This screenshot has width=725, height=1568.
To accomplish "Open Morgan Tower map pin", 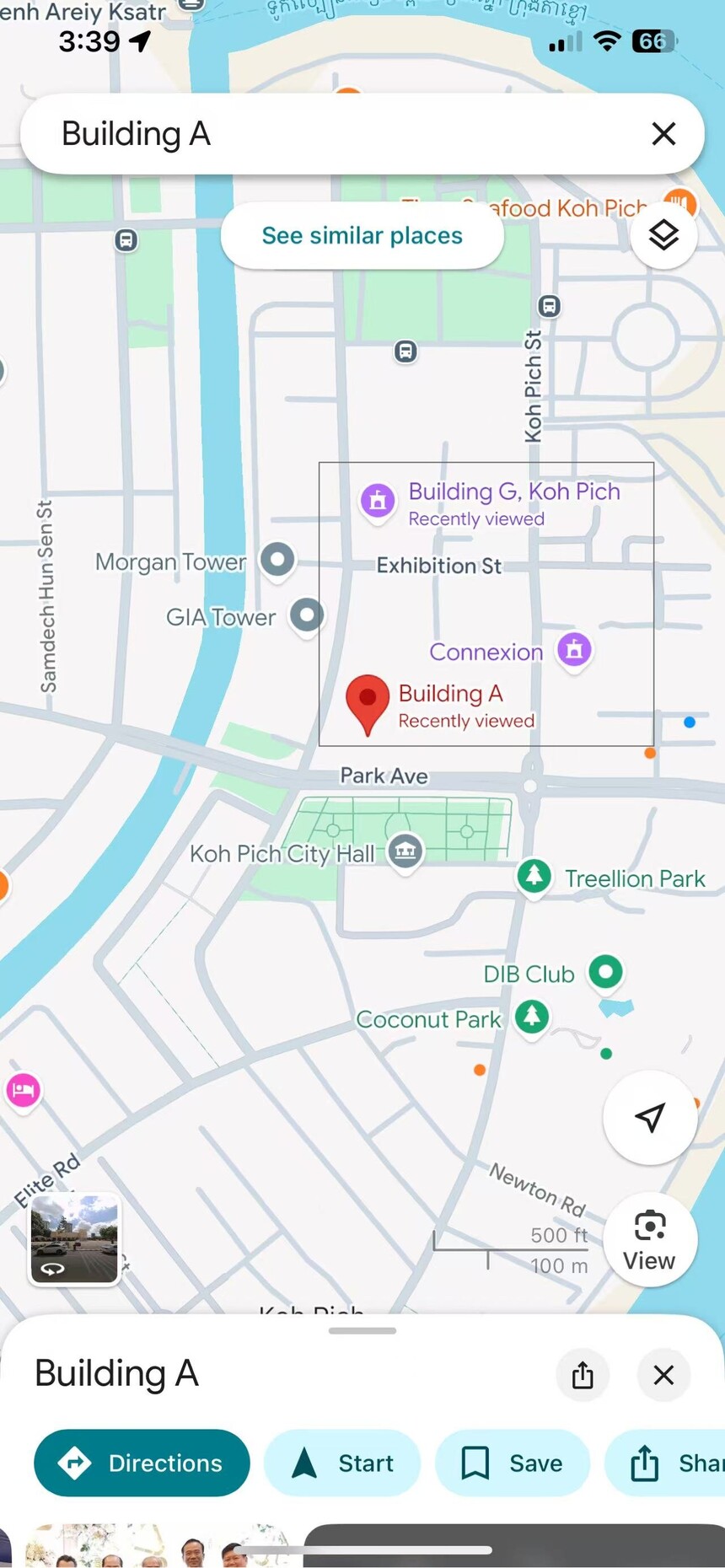I will click(x=277, y=558).
